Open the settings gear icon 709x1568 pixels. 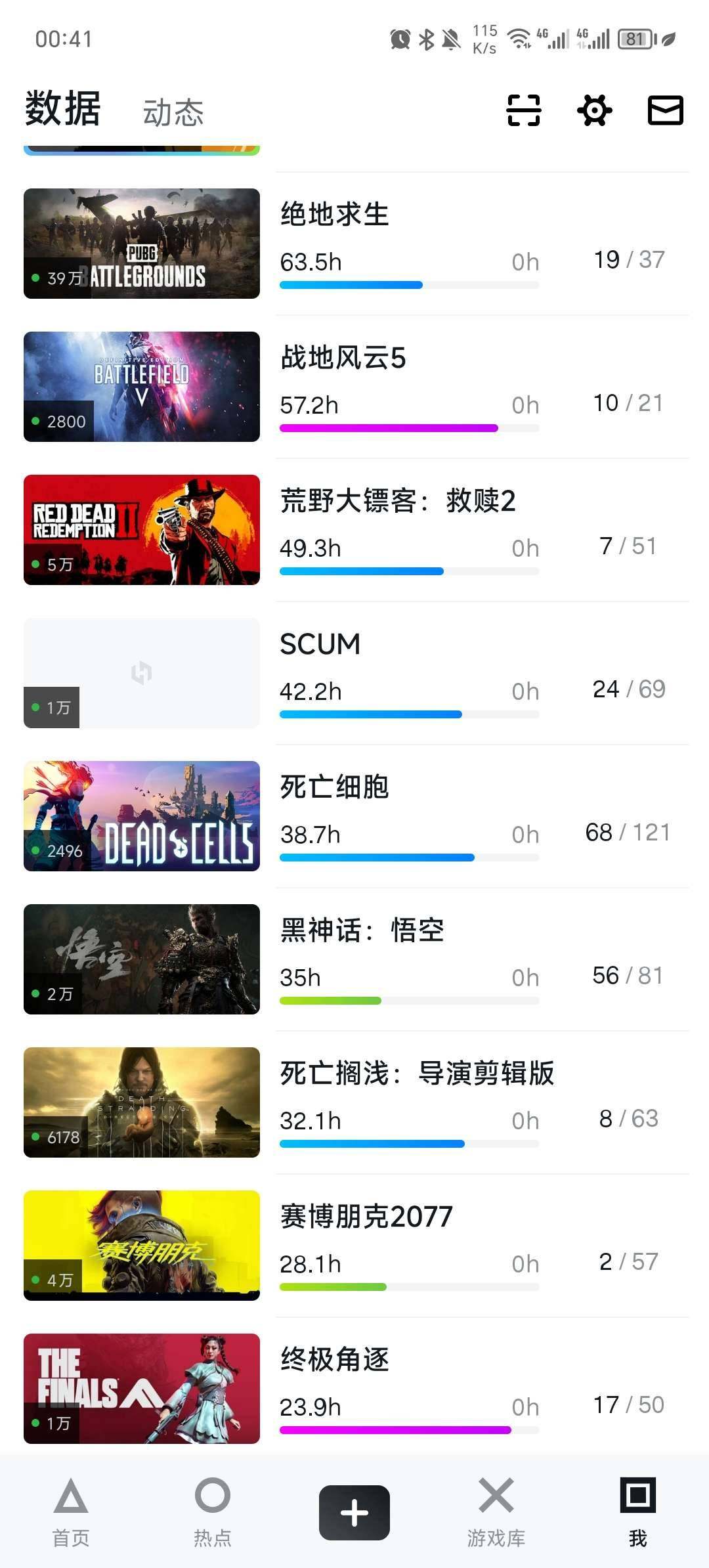(x=593, y=110)
